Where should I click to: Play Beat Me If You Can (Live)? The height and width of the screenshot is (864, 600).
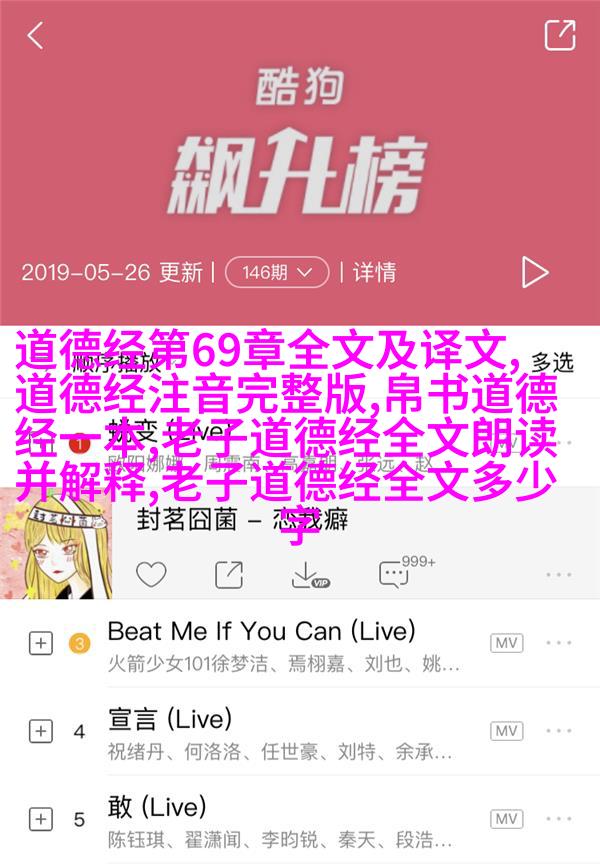click(x=260, y=632)
